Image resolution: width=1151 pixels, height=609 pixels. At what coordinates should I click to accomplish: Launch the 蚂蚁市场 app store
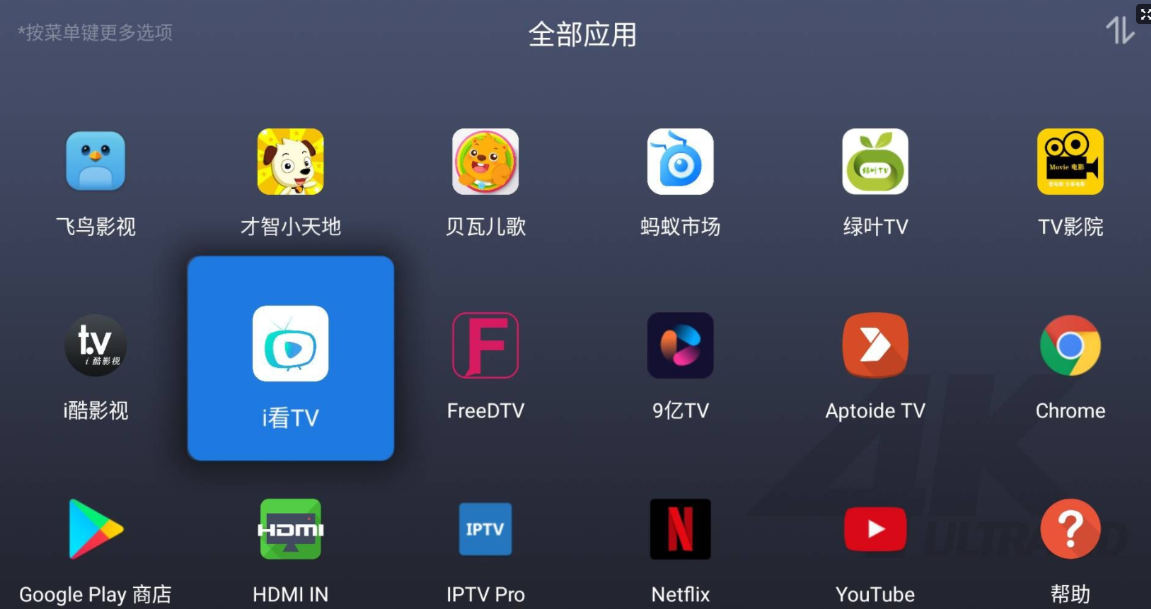[x=680, y=162]
